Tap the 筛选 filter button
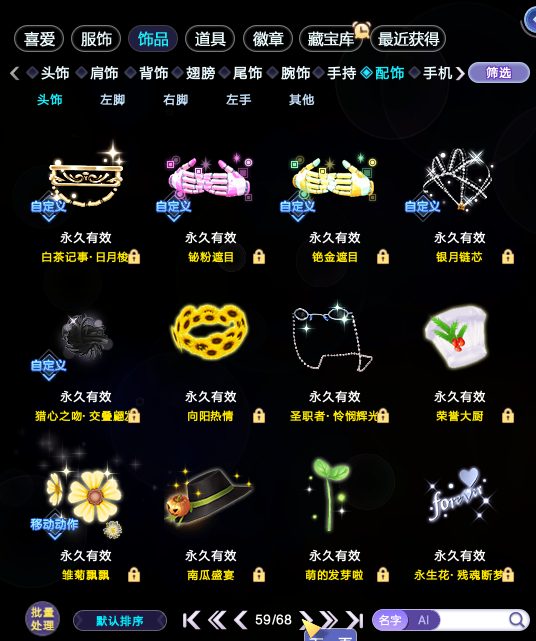536x641 pixels. point(499,73)
